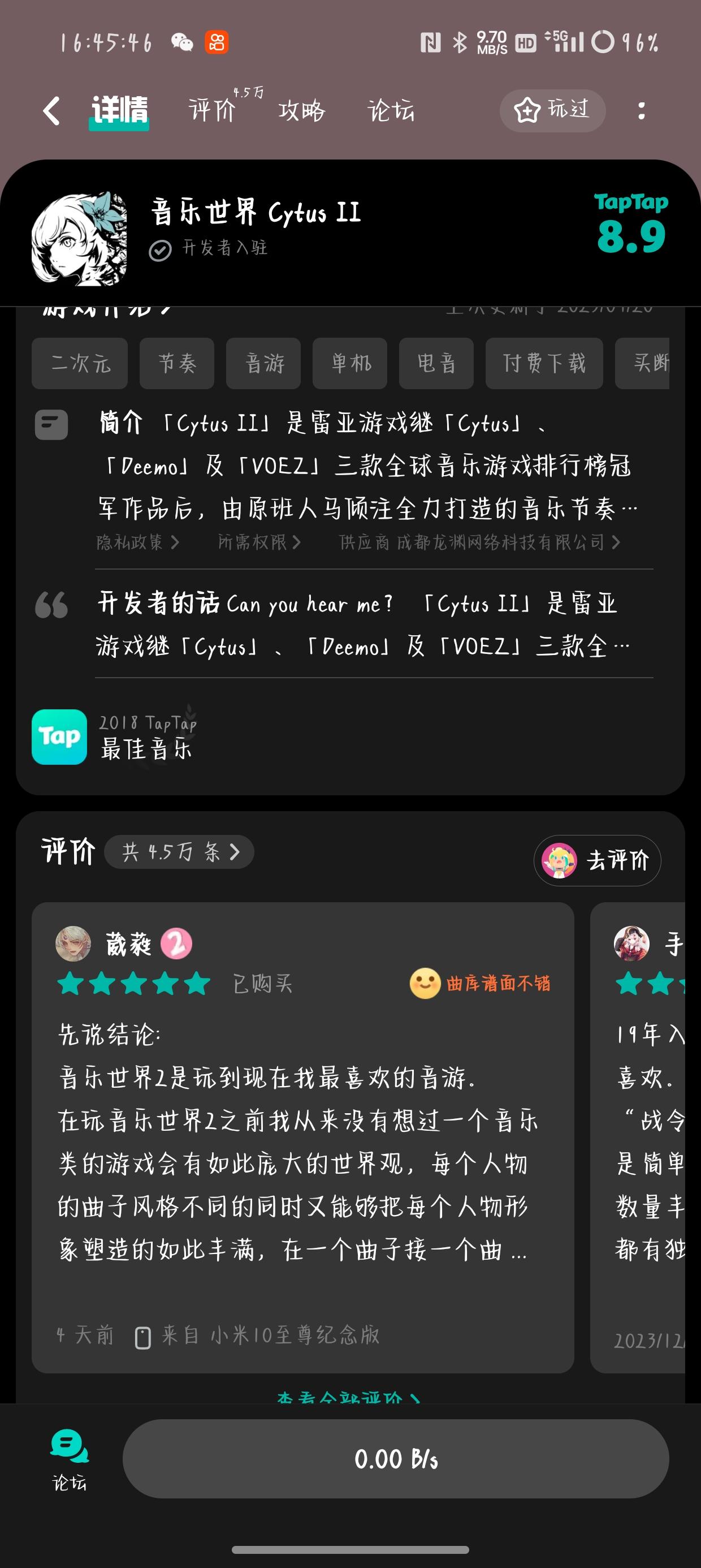Toggle the 玩过 played status
Screen dimensions: 701x1568
(x=552, y=111)
